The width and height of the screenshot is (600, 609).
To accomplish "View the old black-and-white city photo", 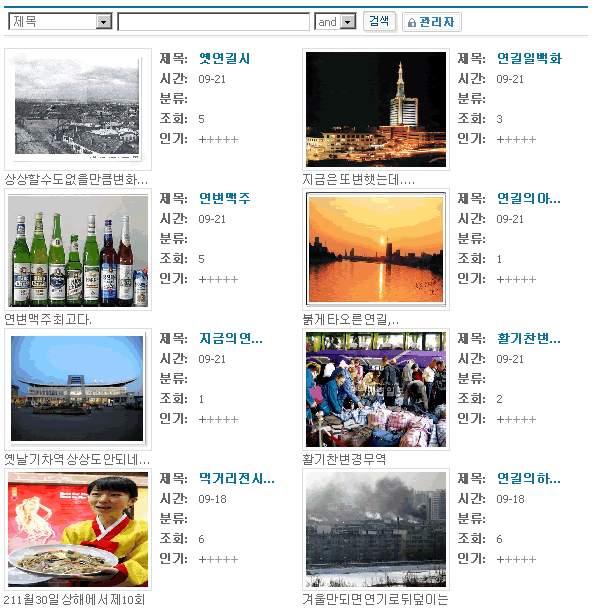I will tap(77, 109).
